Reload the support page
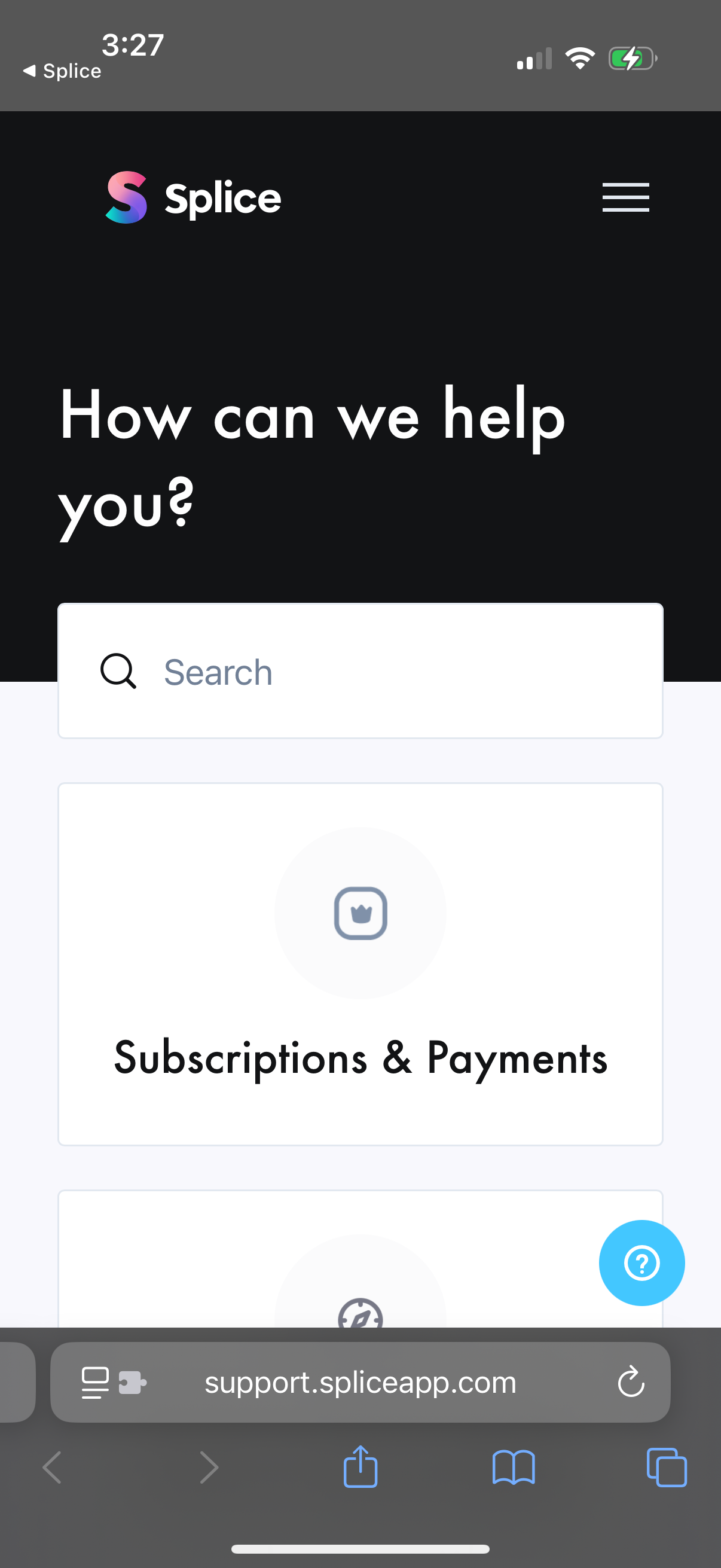721x1568 pixels. [x=631, y=1381]
